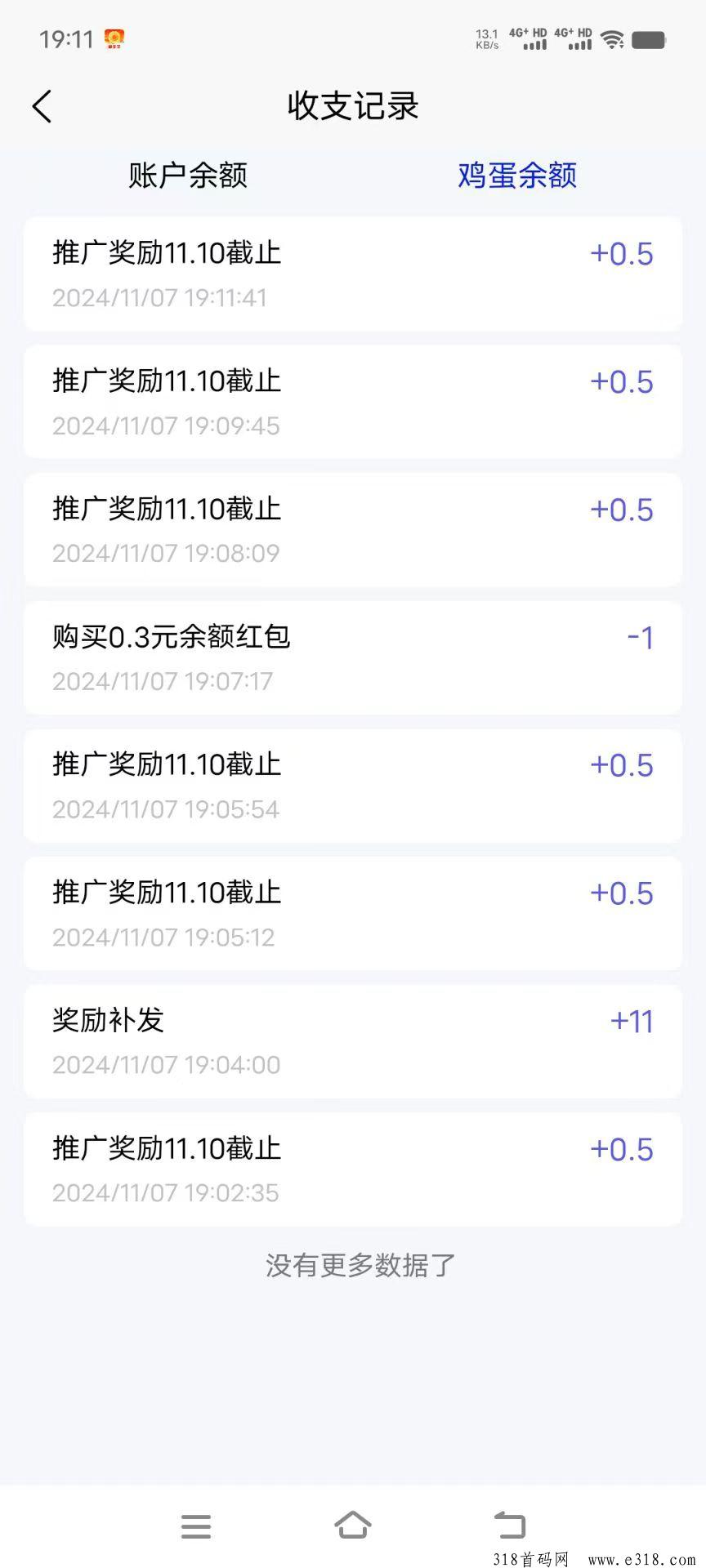Go back from the 收支记录 page
The height and width of the screenshot is (1568, 706).
(x=42, y=106)
